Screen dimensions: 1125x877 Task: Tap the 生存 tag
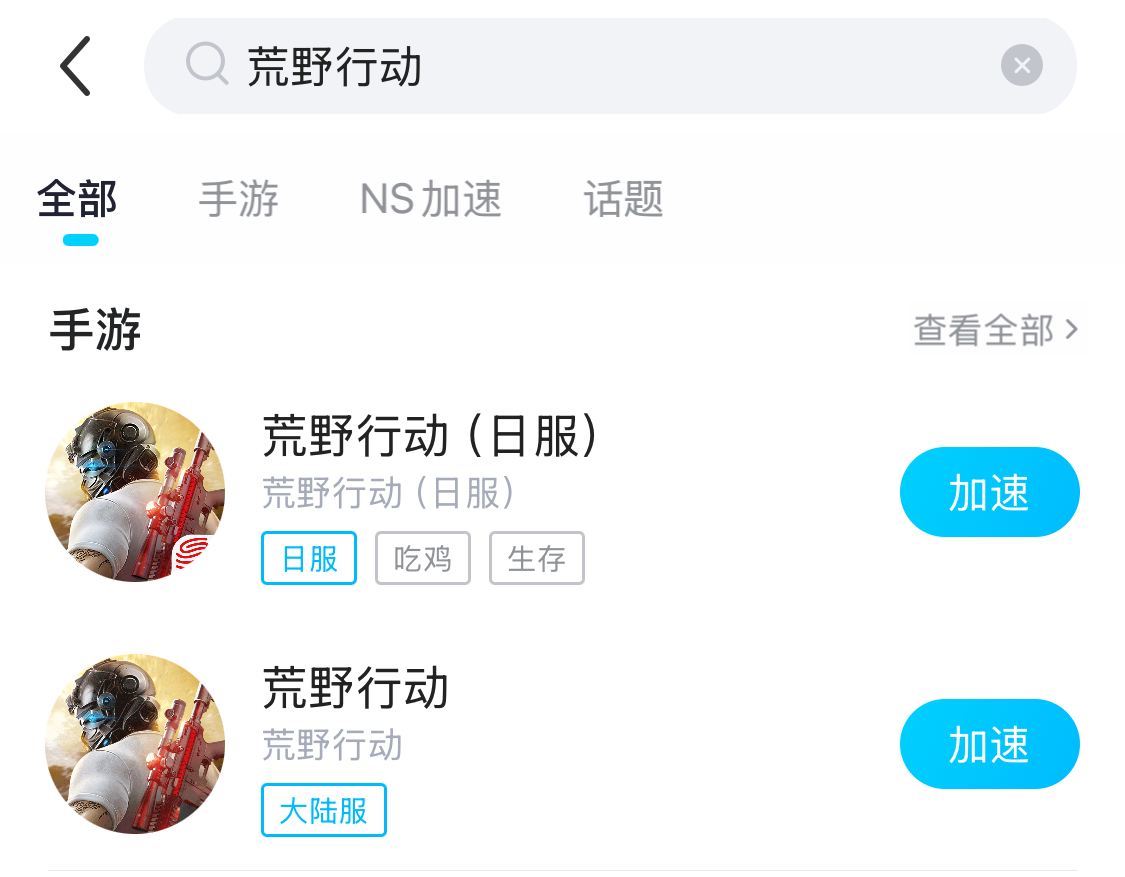click(x=537, y=558)
